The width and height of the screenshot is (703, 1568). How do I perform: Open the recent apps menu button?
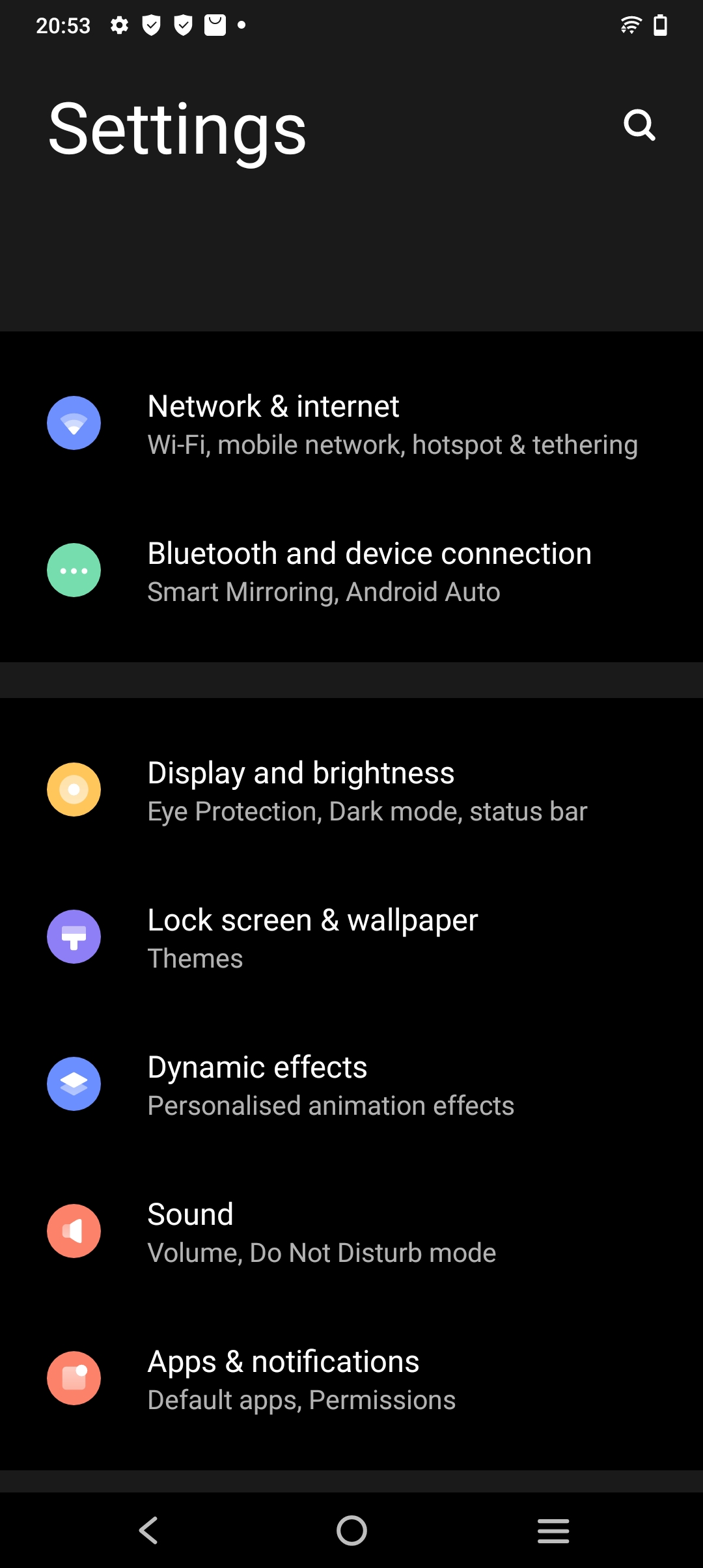(x=553, y=1530)
